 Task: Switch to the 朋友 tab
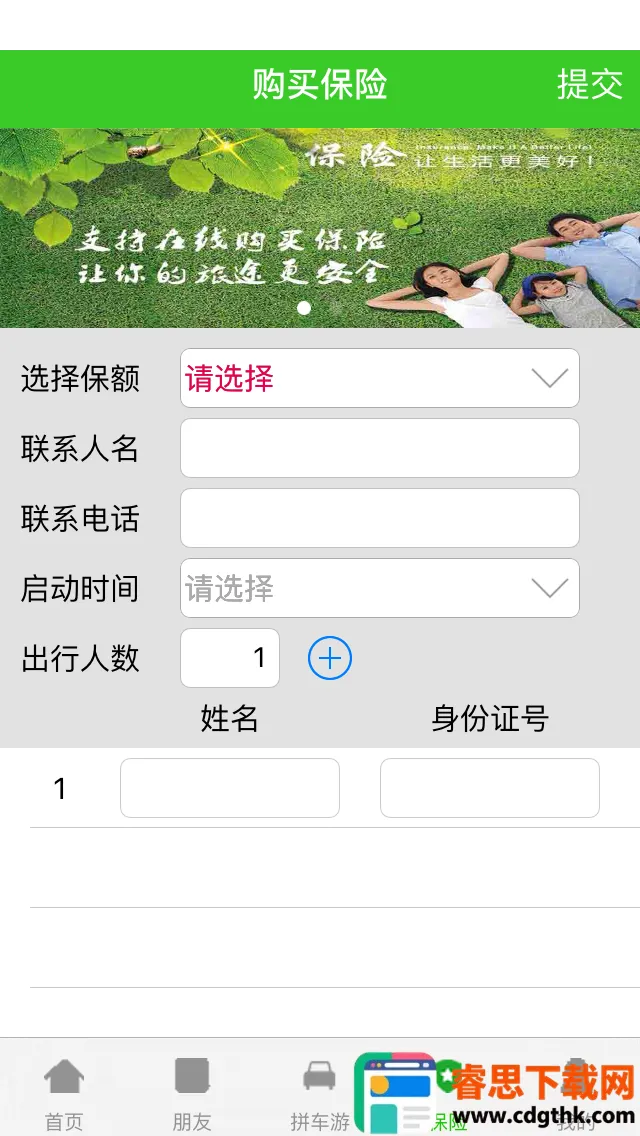(x=192, y=1092)
